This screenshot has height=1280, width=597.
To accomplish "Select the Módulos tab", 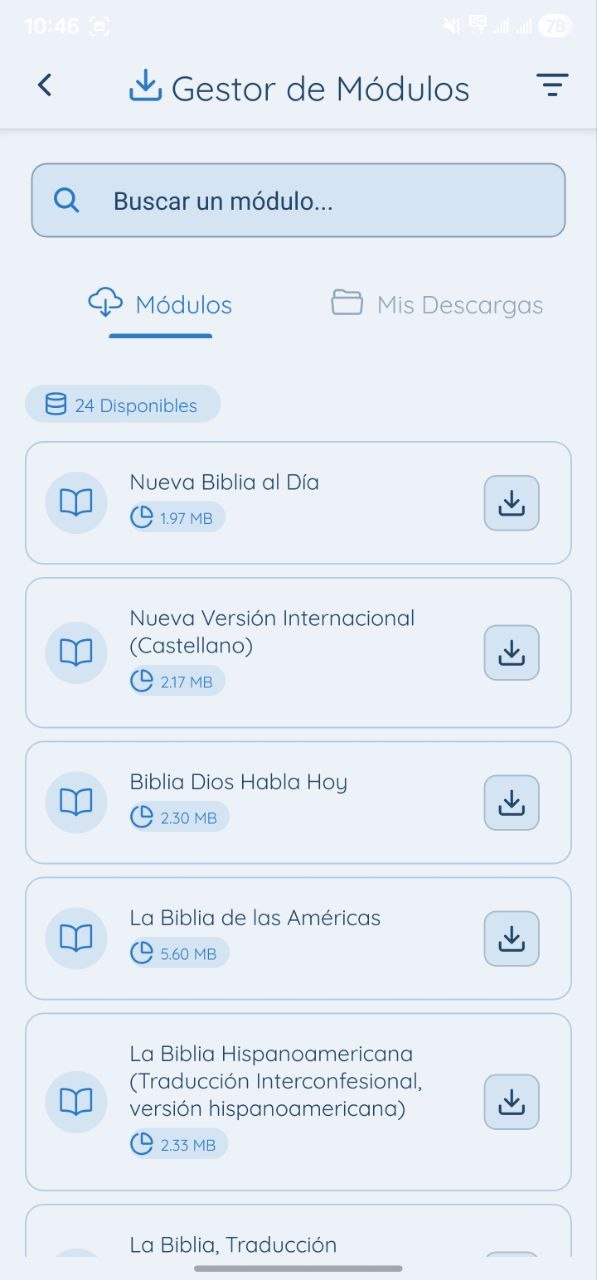I will pos(160,304).
